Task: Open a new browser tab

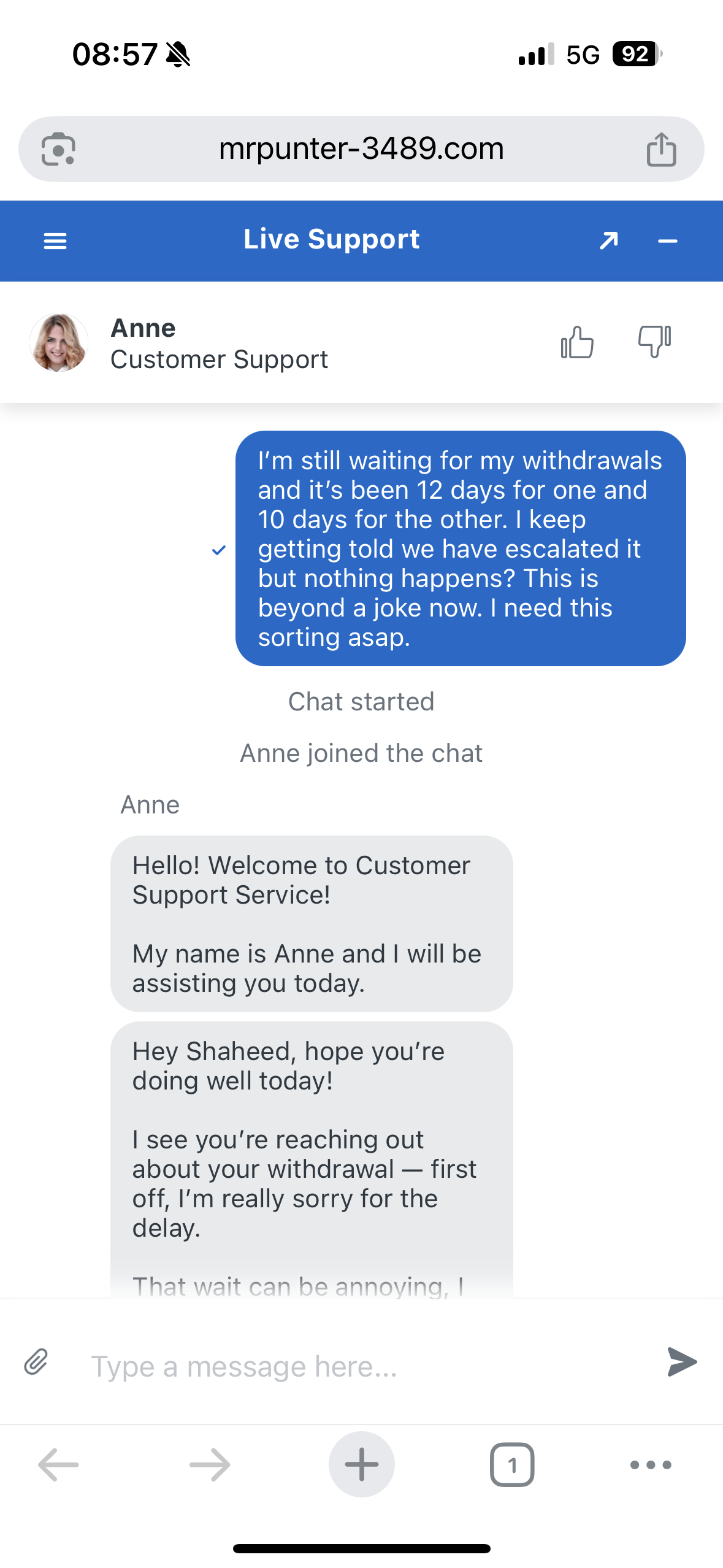Action: pyautogui.click(x=361, y=1464)
